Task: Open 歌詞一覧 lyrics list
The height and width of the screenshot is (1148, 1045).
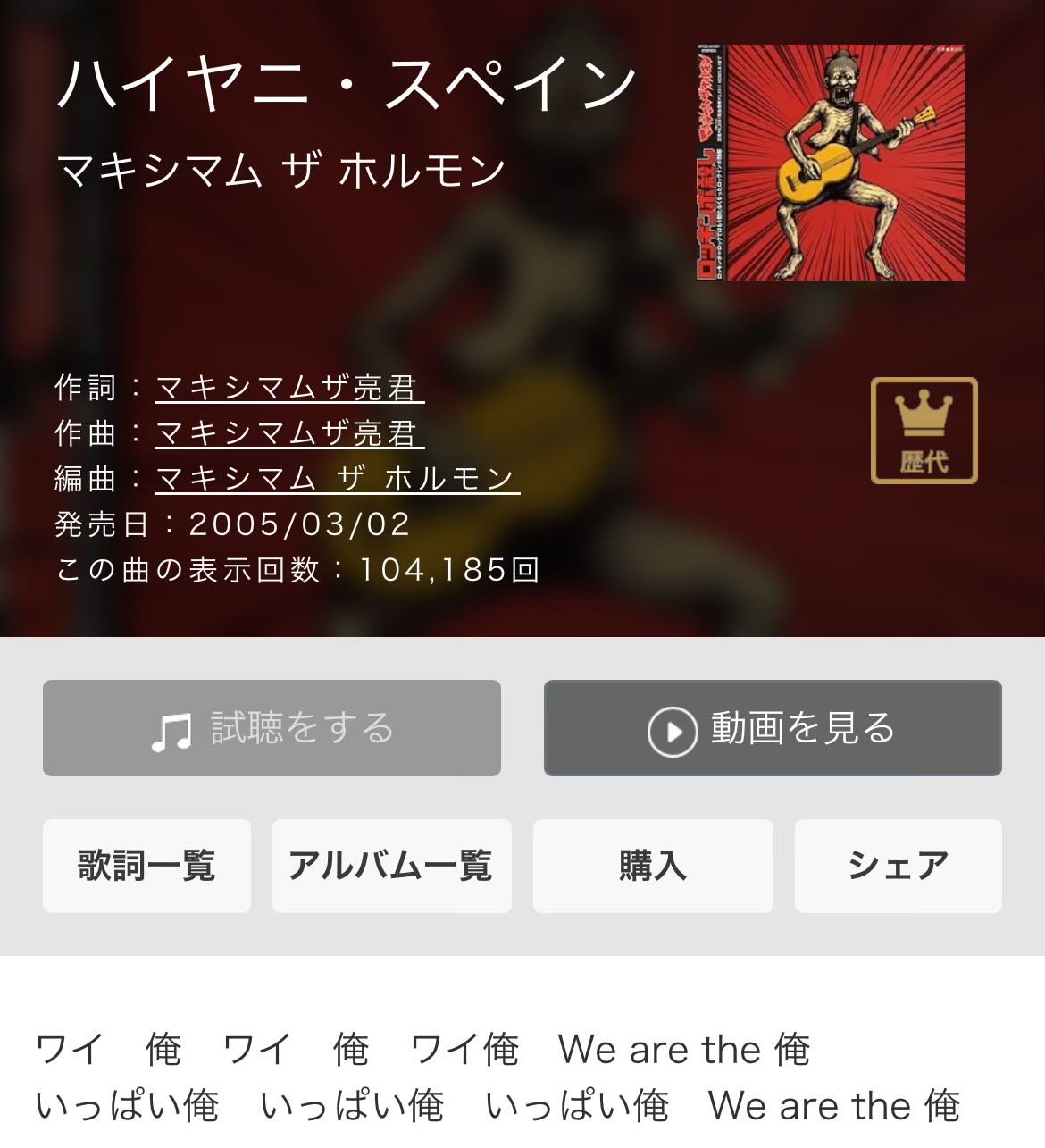Action: 146,866
